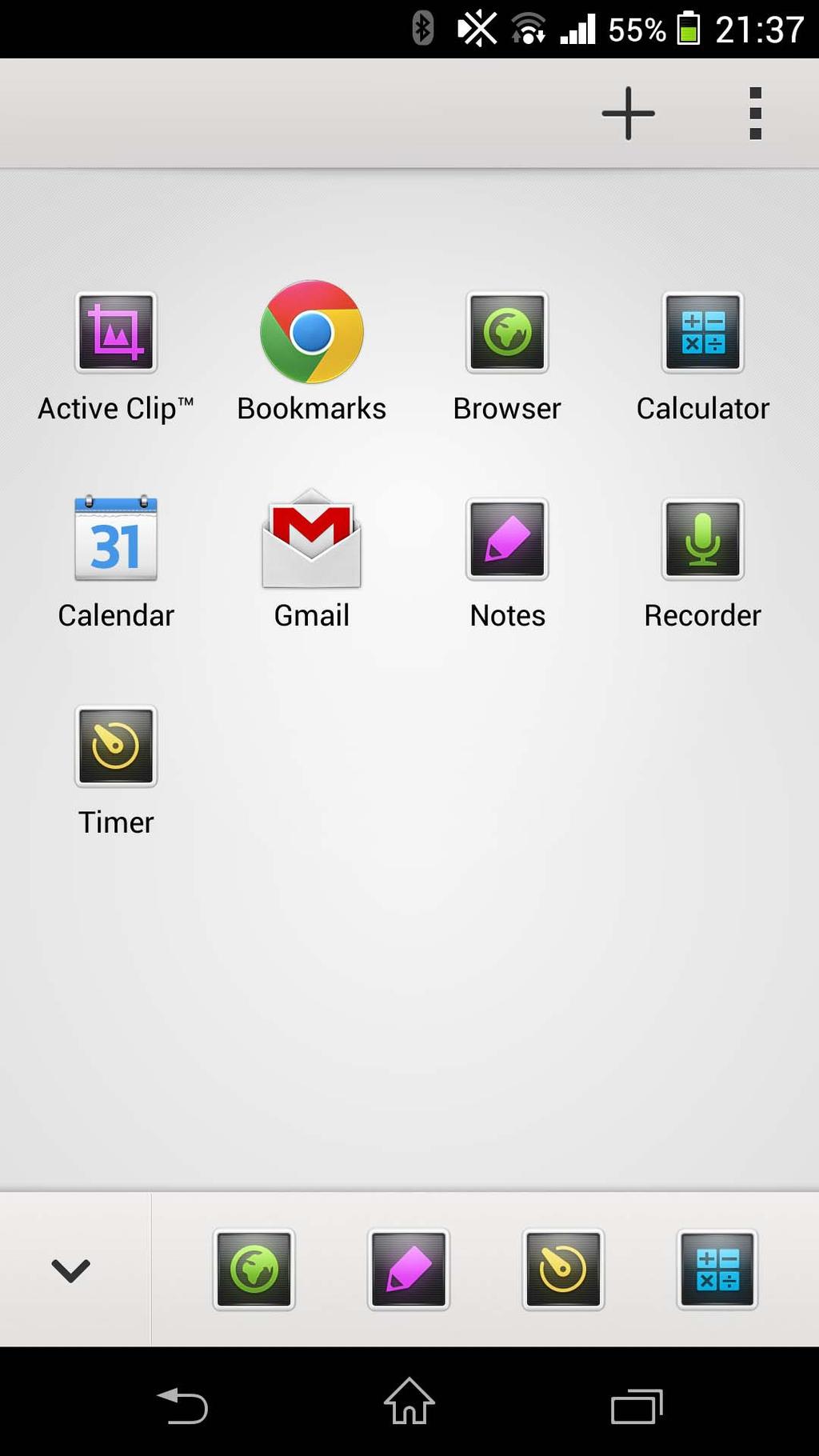The height and width of the screenshot is (1456, 819).
Task: Tap the pink pencil notes shortcut
Action: click(x=409, y=1270)
